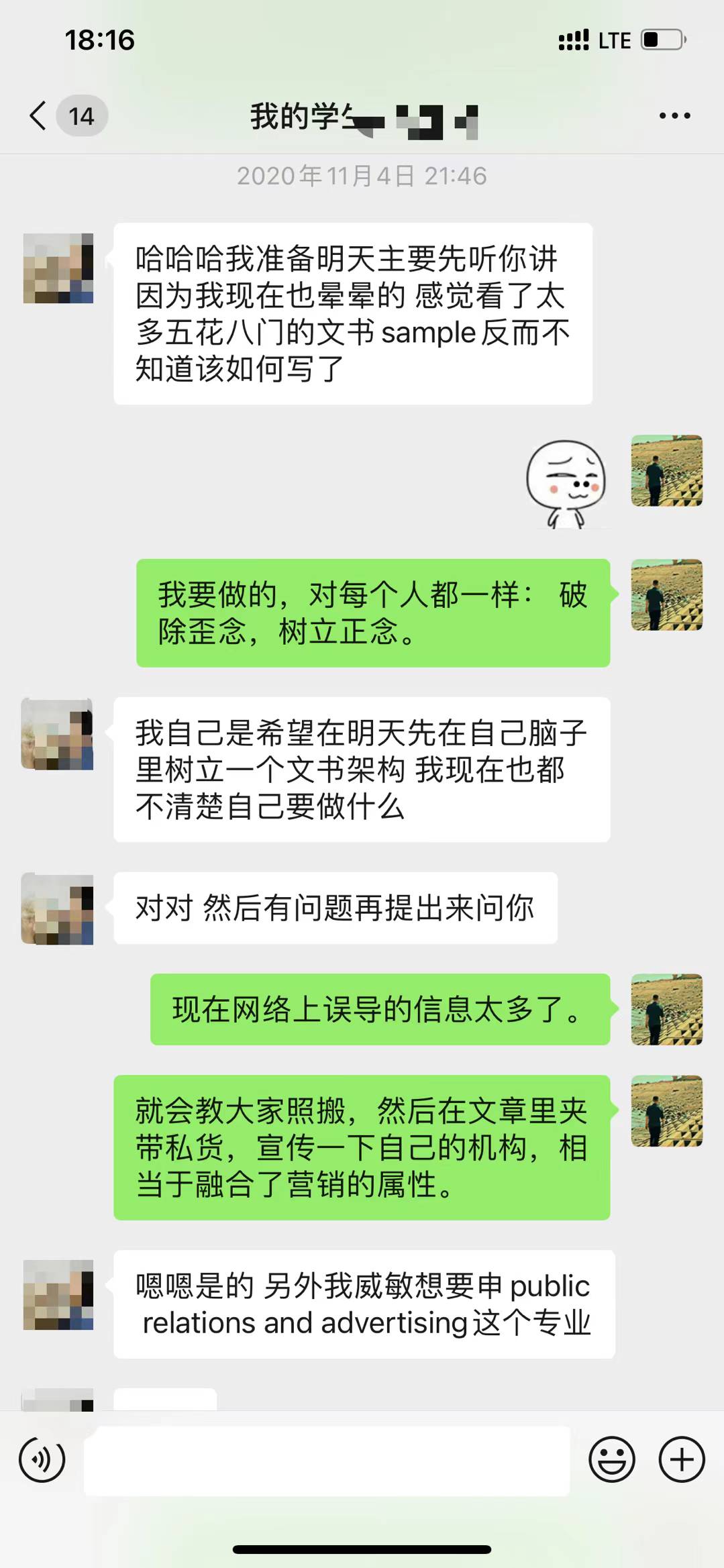The image size is (724, 1568).
Task: Open avatar beside the public relations message
Action: [58, 1294]
